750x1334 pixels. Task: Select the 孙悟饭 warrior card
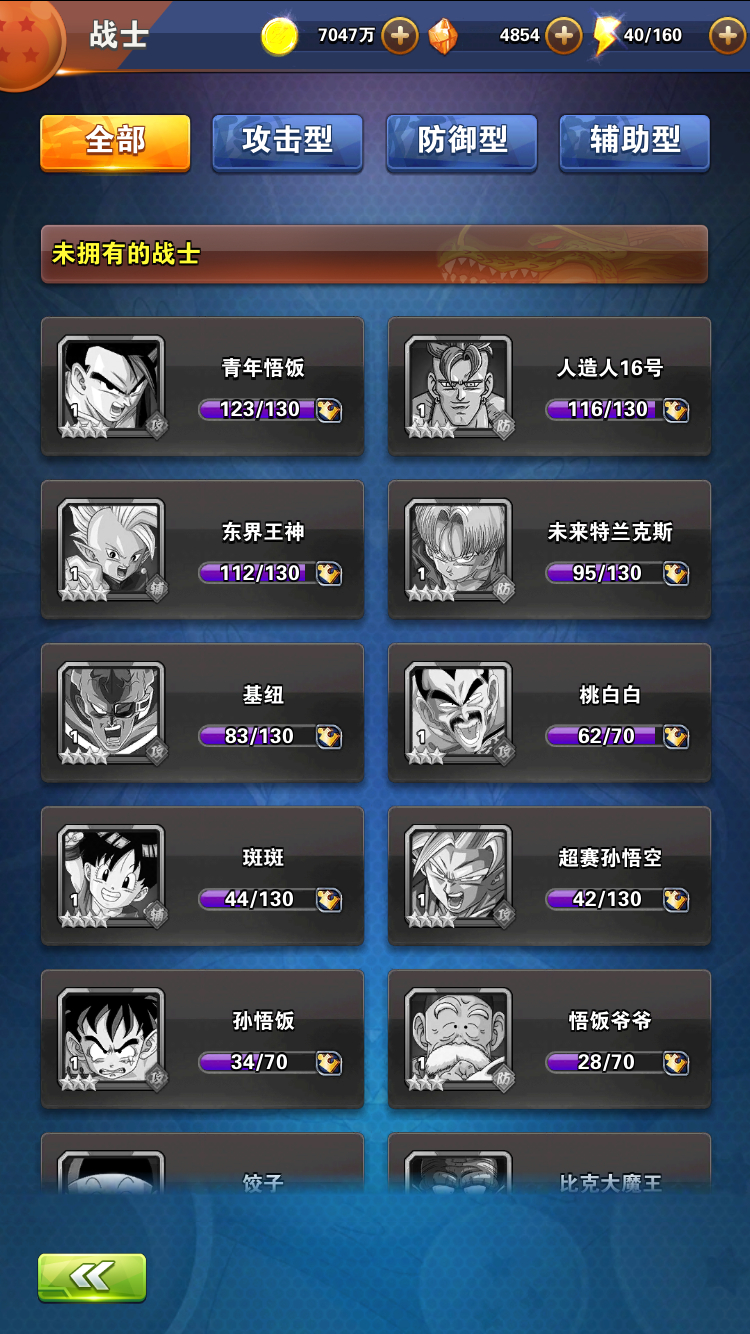[x=202, y=1039]
